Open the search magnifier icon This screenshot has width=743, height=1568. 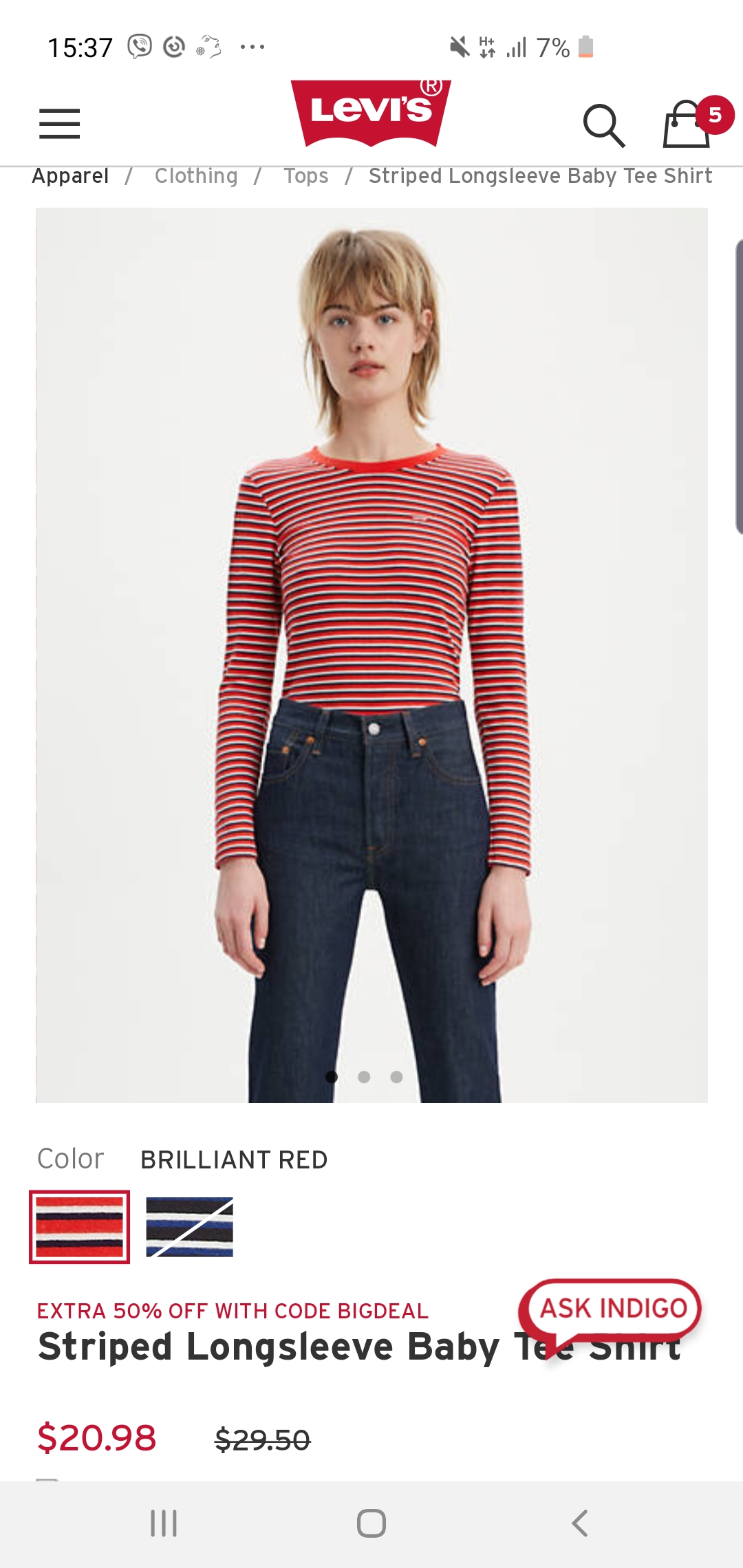click(x=604, y=126)
